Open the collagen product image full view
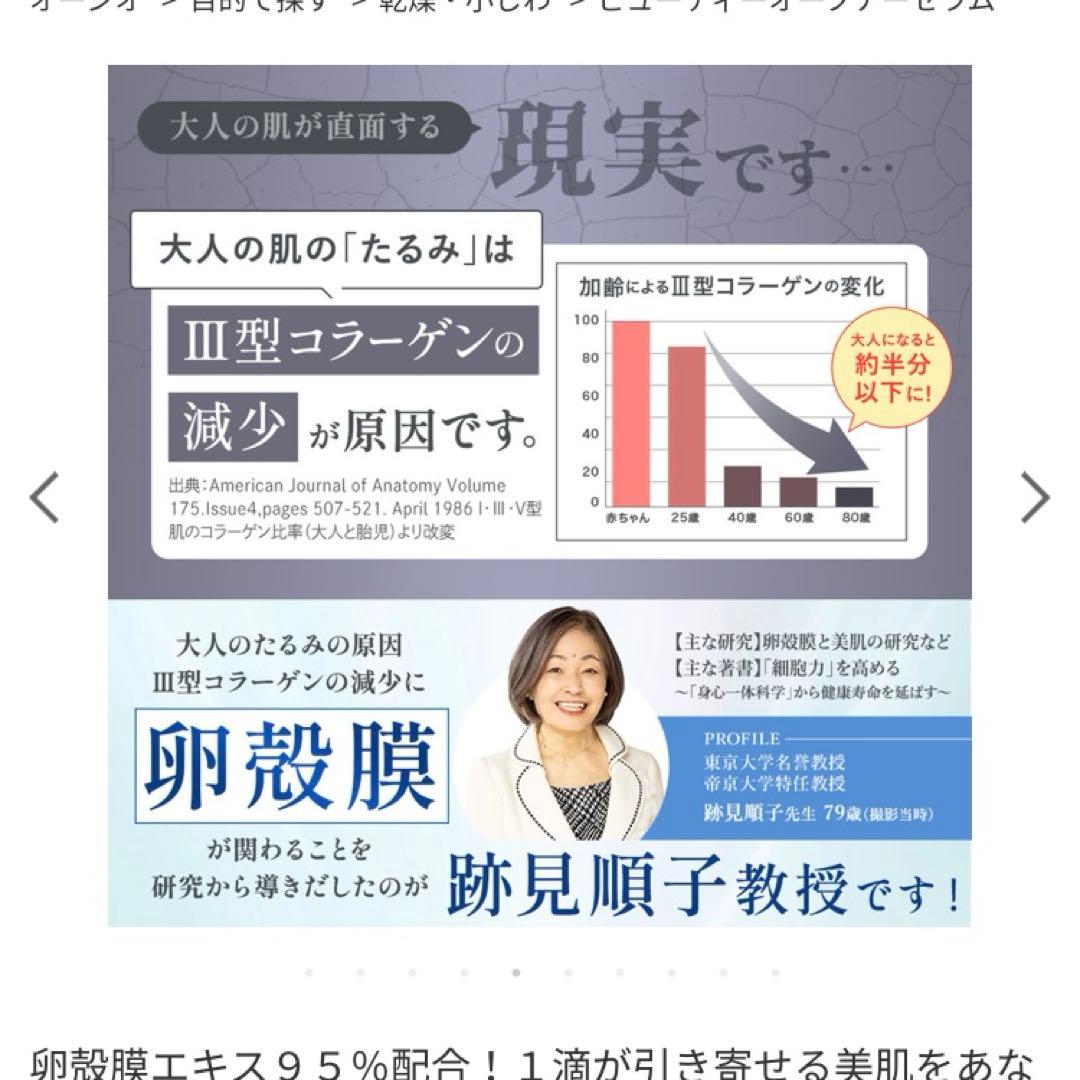1080x1080 pixels. click(x=540, y=495)
